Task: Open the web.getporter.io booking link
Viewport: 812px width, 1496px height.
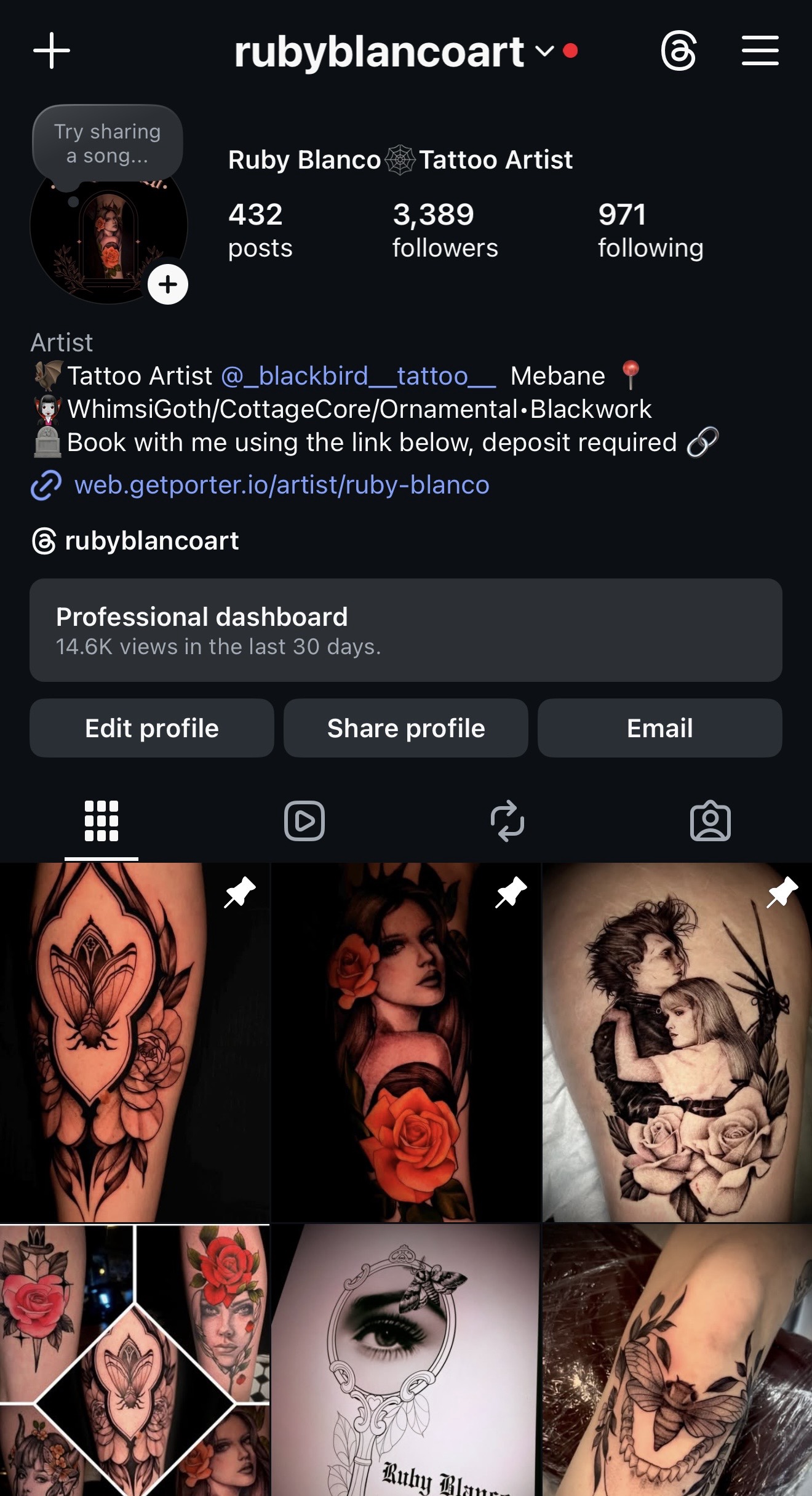Action: (281, 485)
